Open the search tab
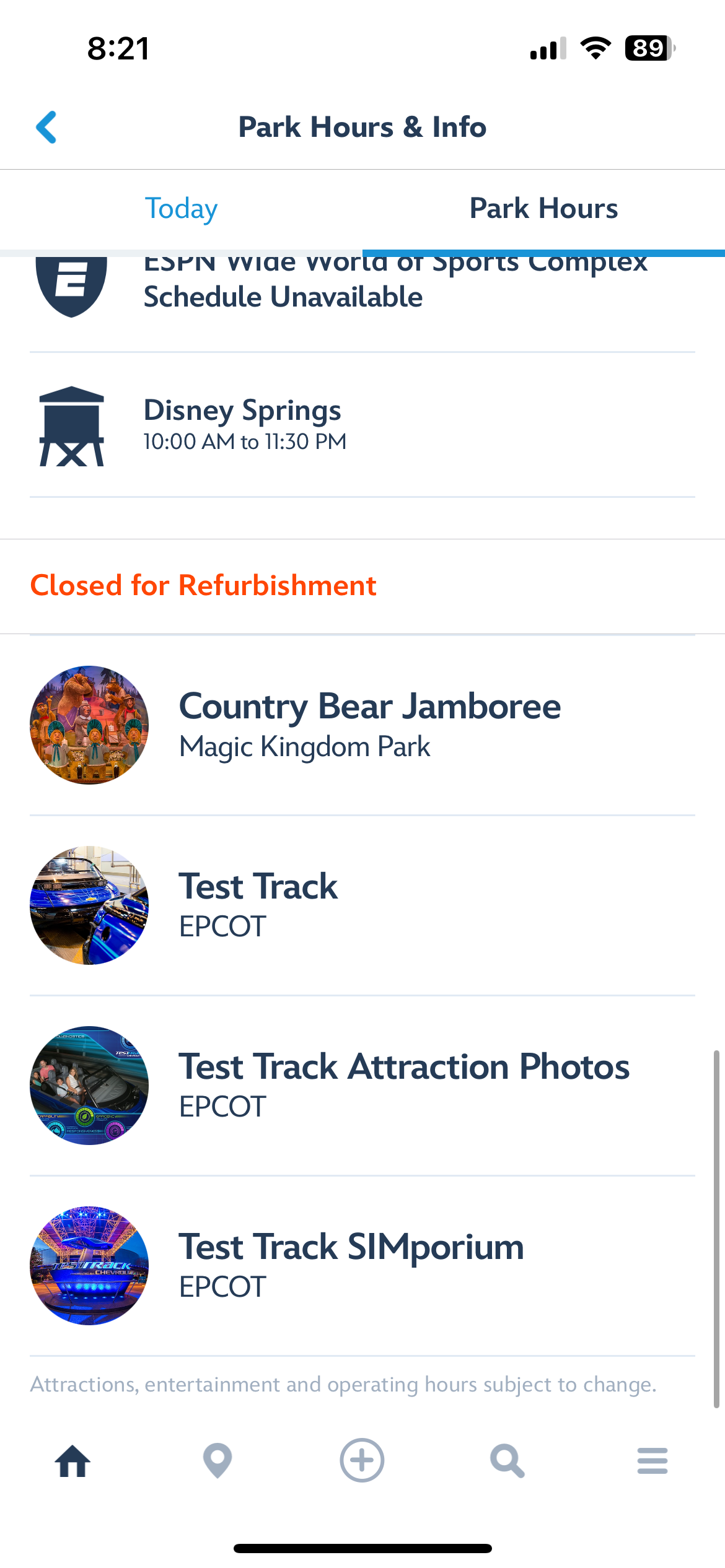The image size is (725, 1568). click(507, 1461)
